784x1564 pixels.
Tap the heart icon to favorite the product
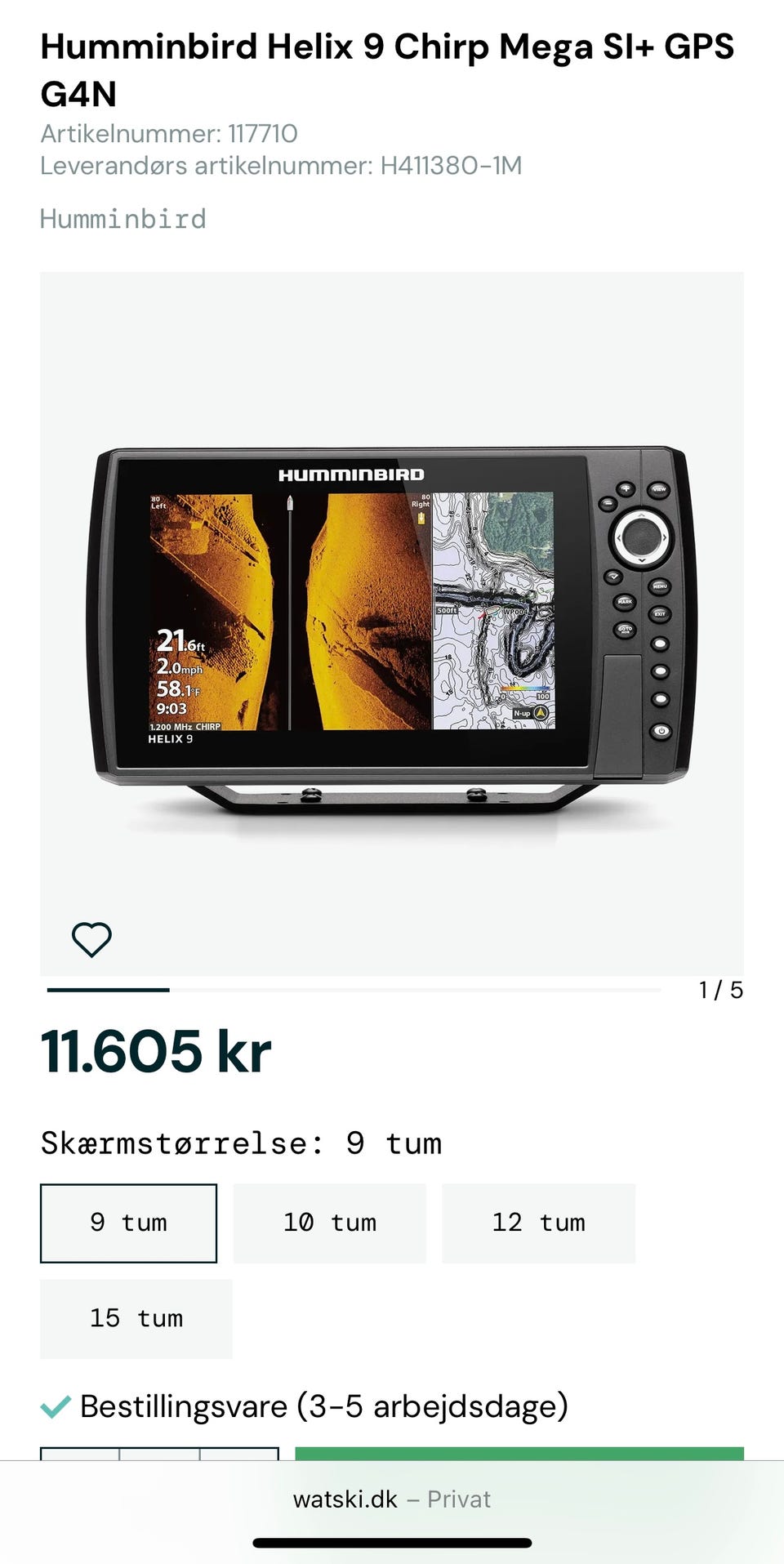pos(90,938)
